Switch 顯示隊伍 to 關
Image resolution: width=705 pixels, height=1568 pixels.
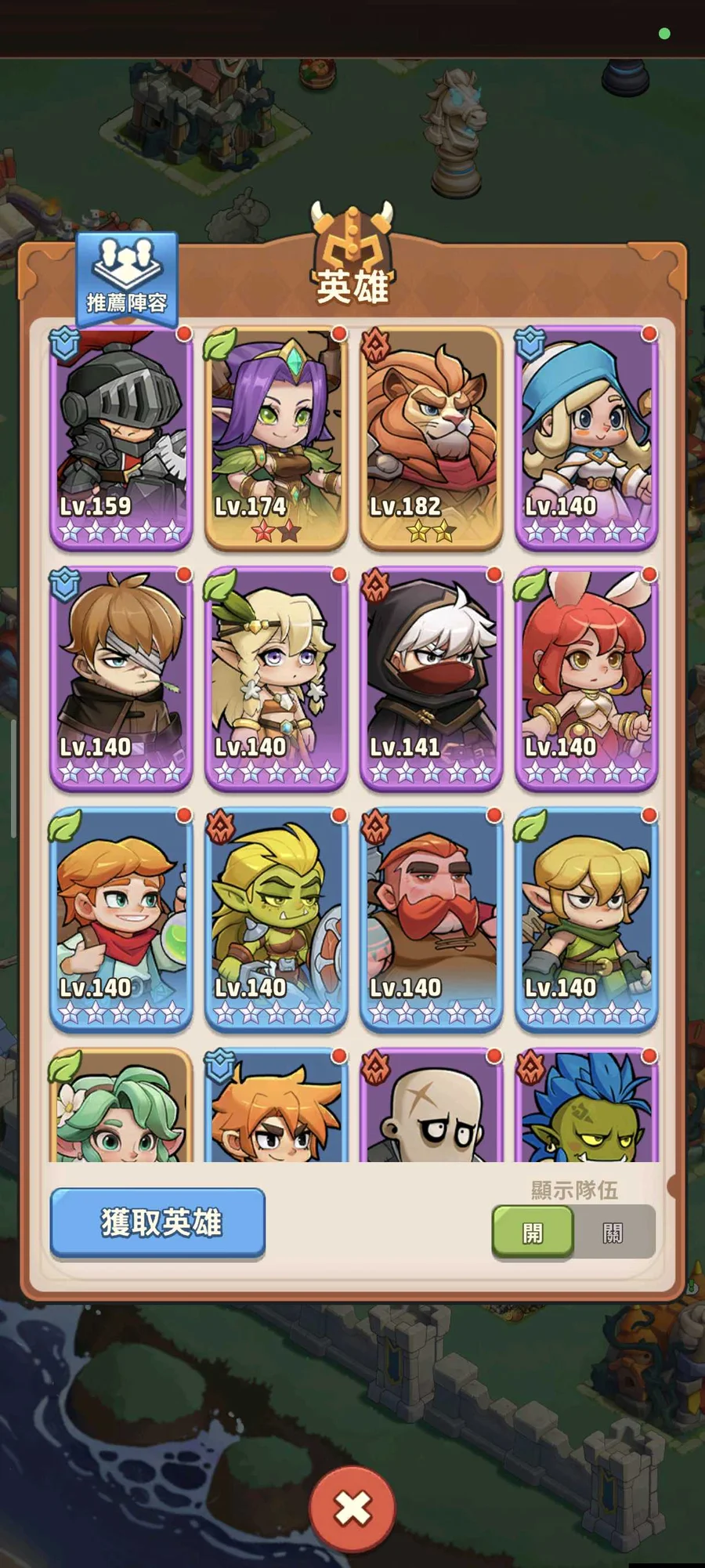pos(613,1233)
